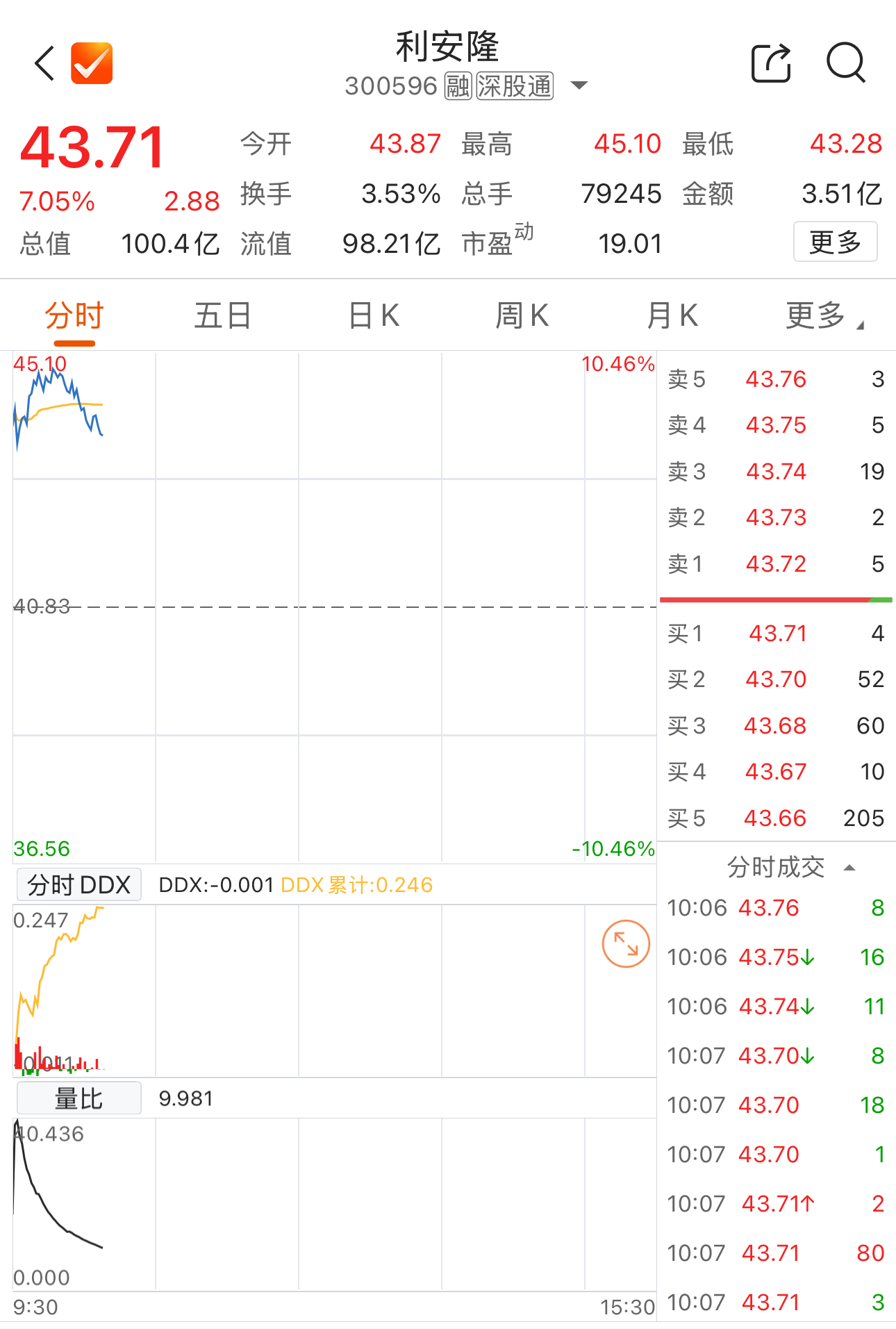Select the 分时 chart tab

(x=74, y=316)
